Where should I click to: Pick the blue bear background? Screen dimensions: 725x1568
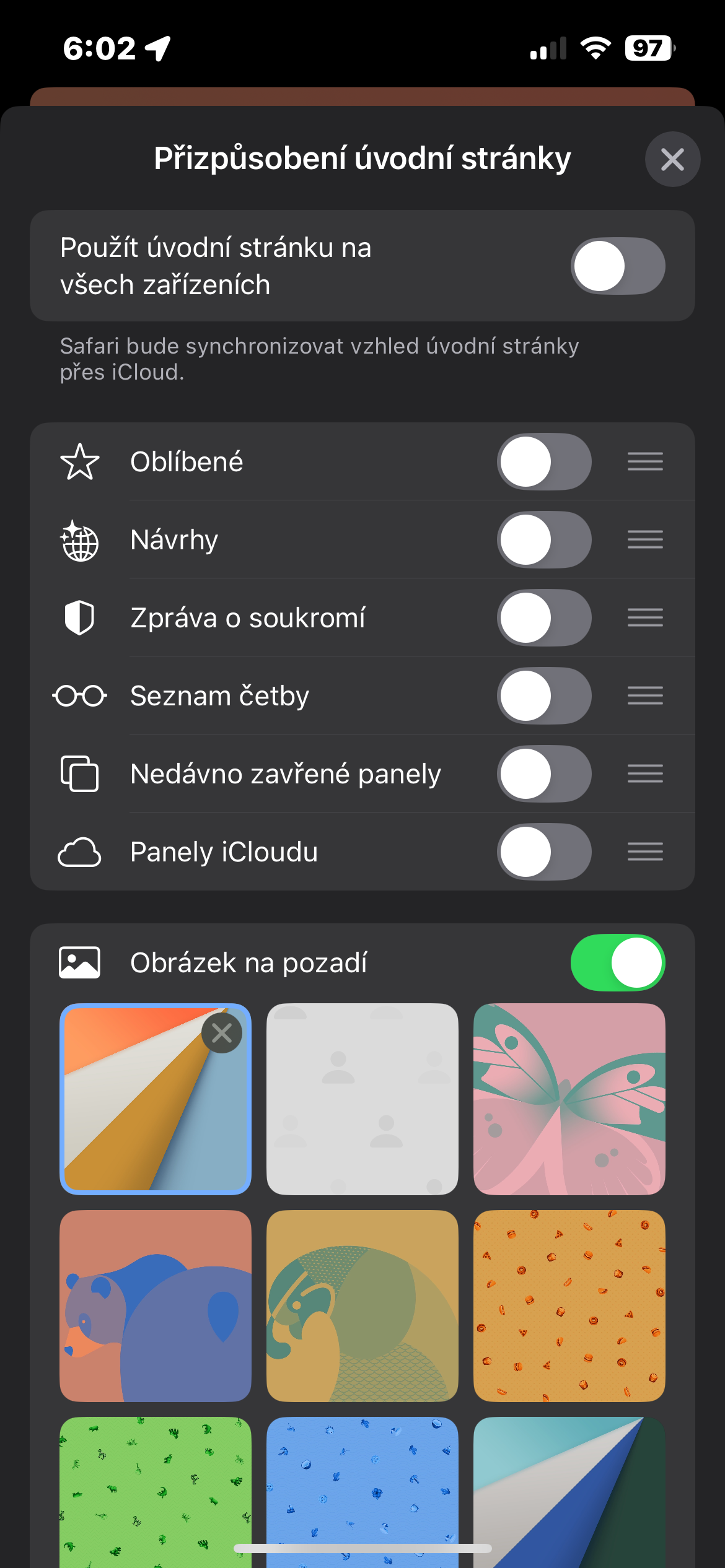click(x=156, y=1306)
